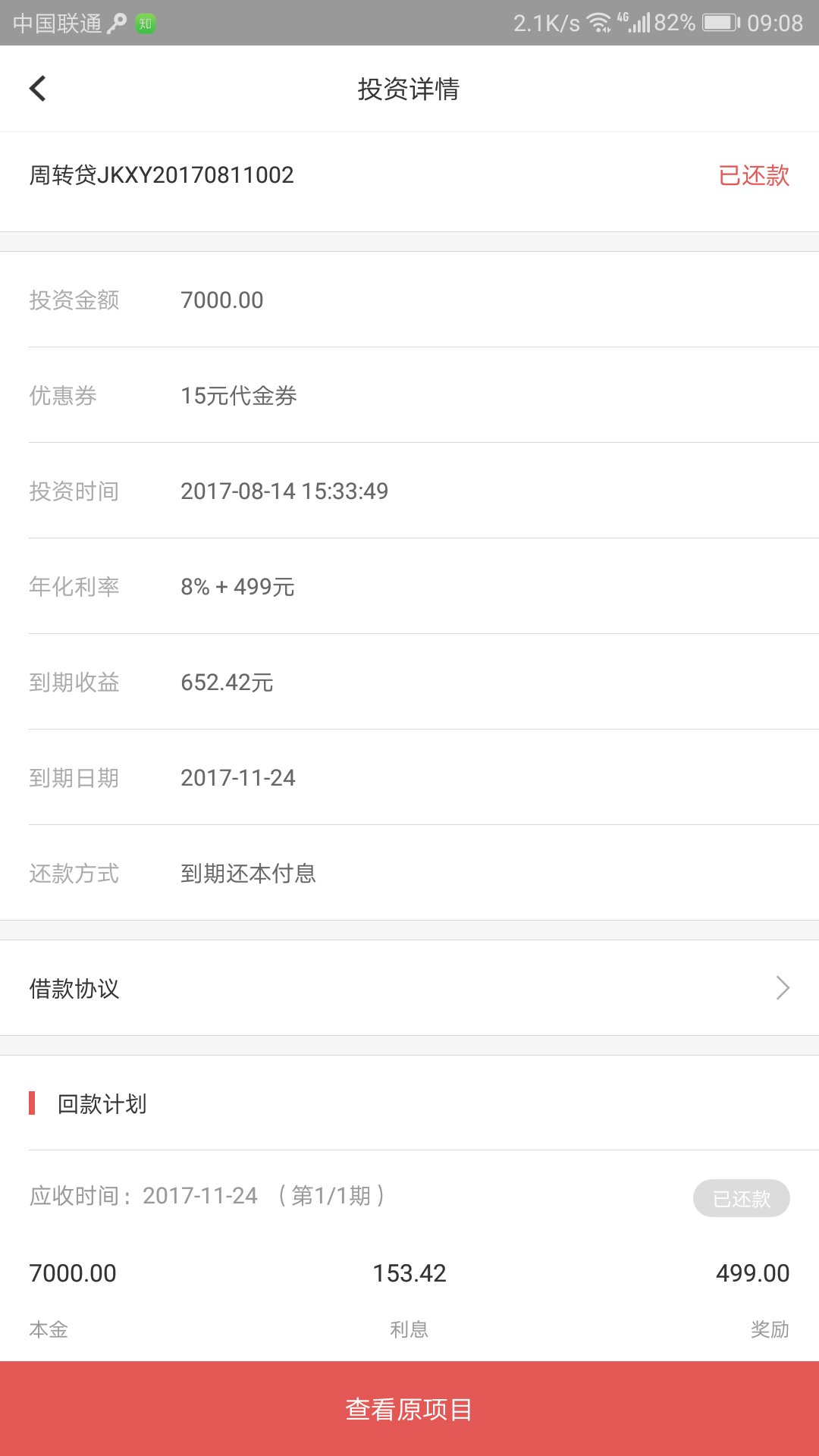Viewport: 819px width, 1456px height.
Task: Open the 借款协议 row
Action: coord(409,987)
